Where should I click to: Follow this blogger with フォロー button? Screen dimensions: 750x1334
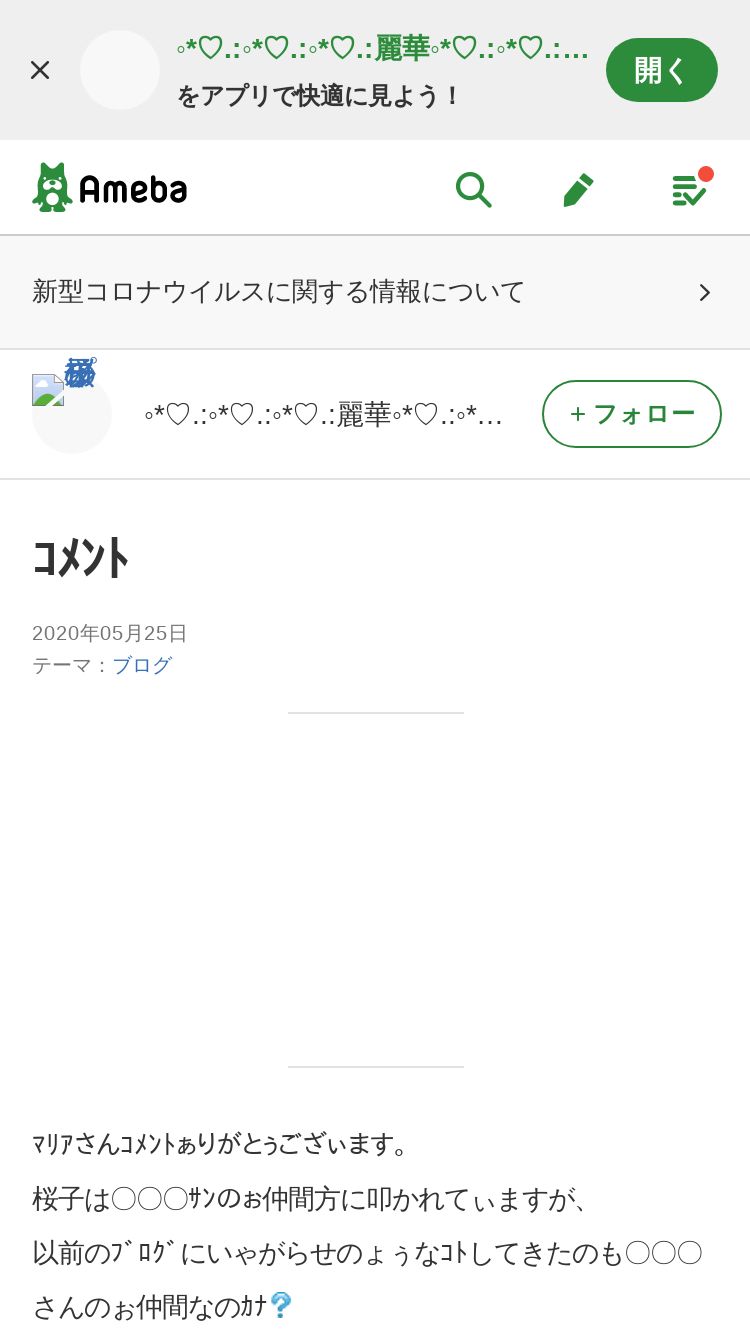coord(632,414)
